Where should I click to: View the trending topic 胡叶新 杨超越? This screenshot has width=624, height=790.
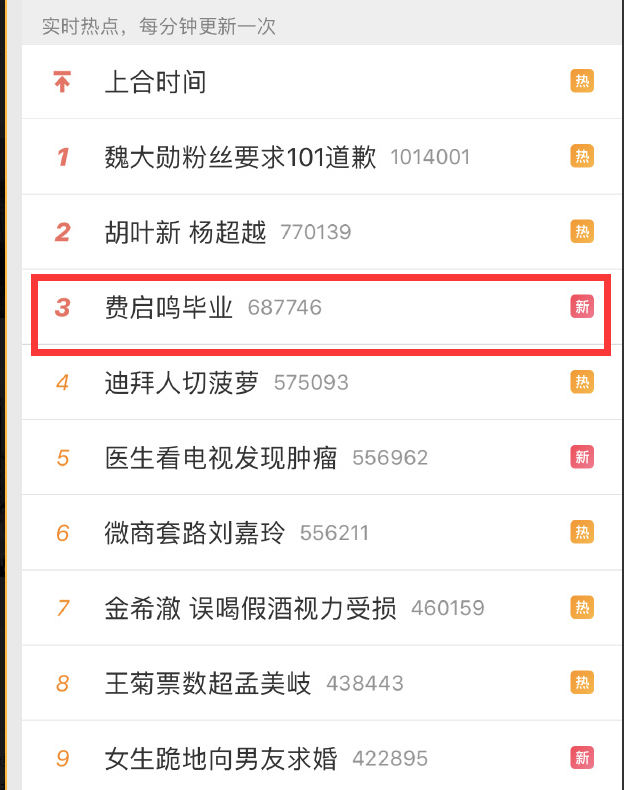(x=186, y=233)
